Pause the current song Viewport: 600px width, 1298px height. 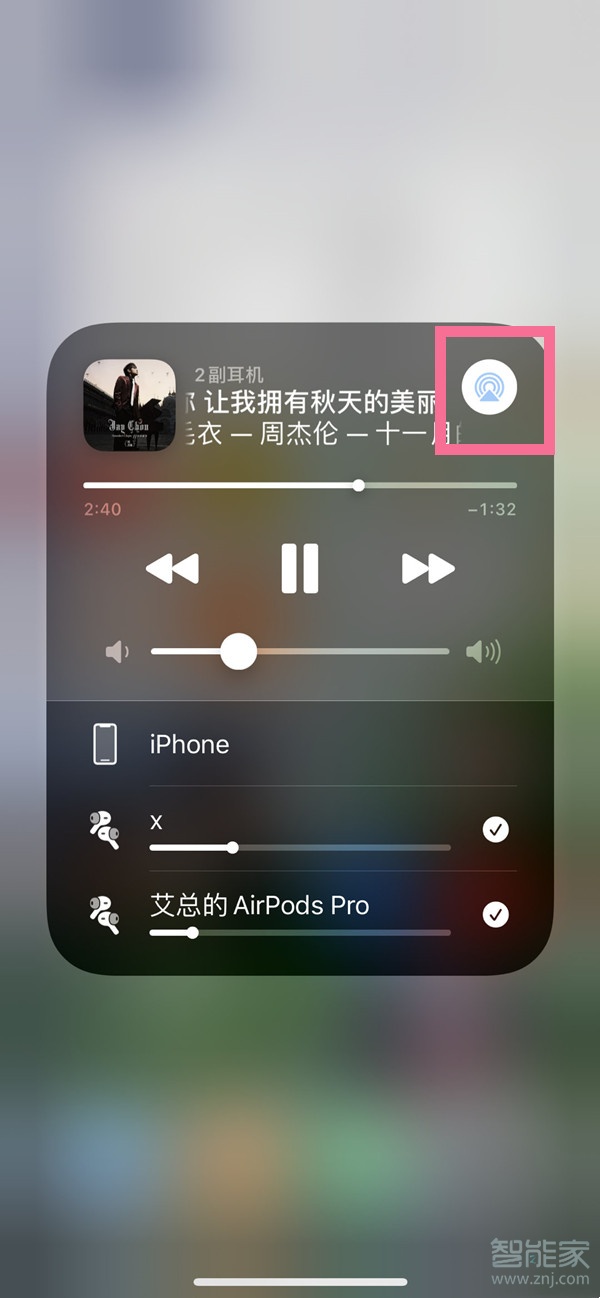(299, 569)
